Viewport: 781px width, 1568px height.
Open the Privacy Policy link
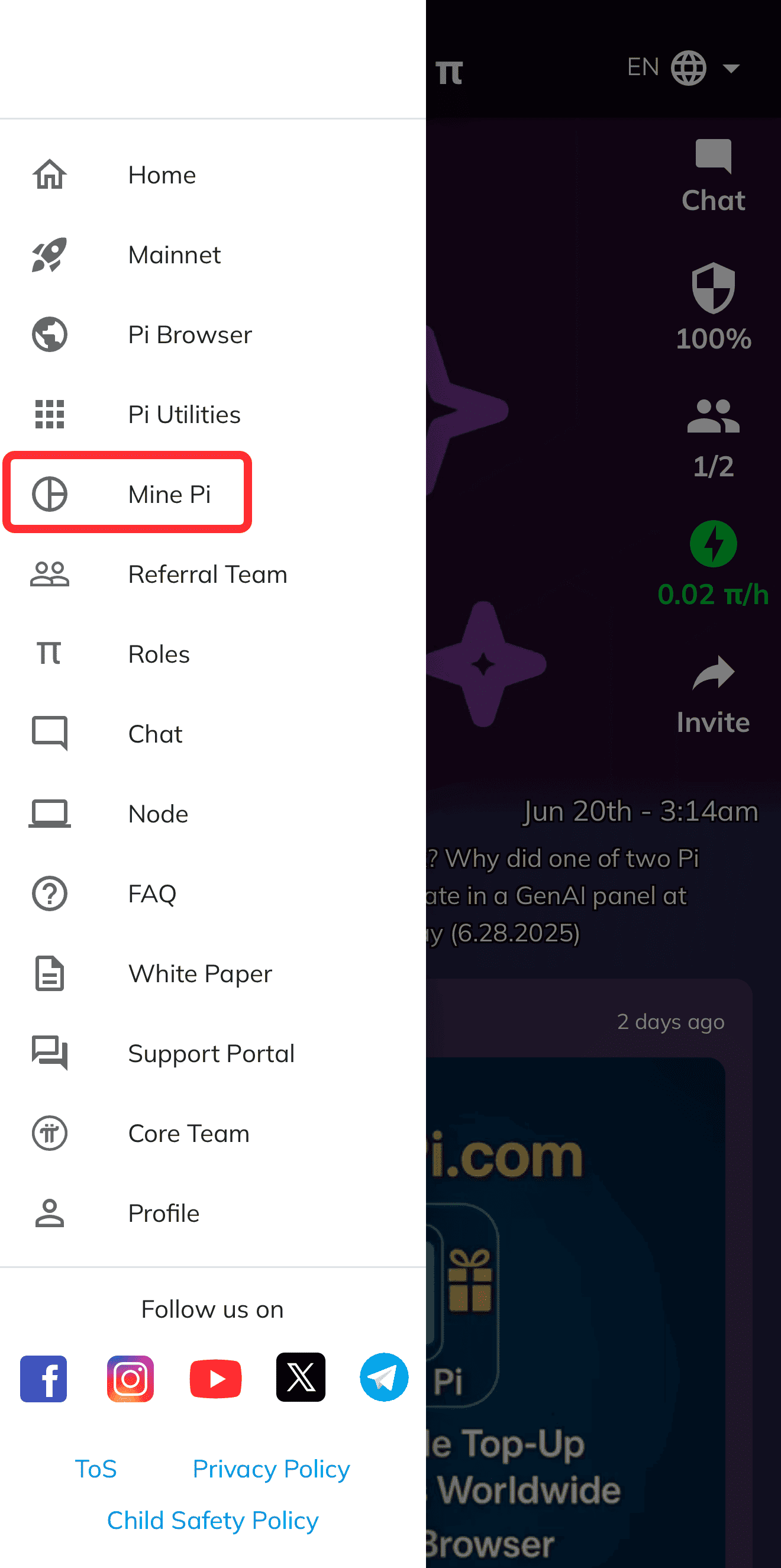[x=271, y=1469]
